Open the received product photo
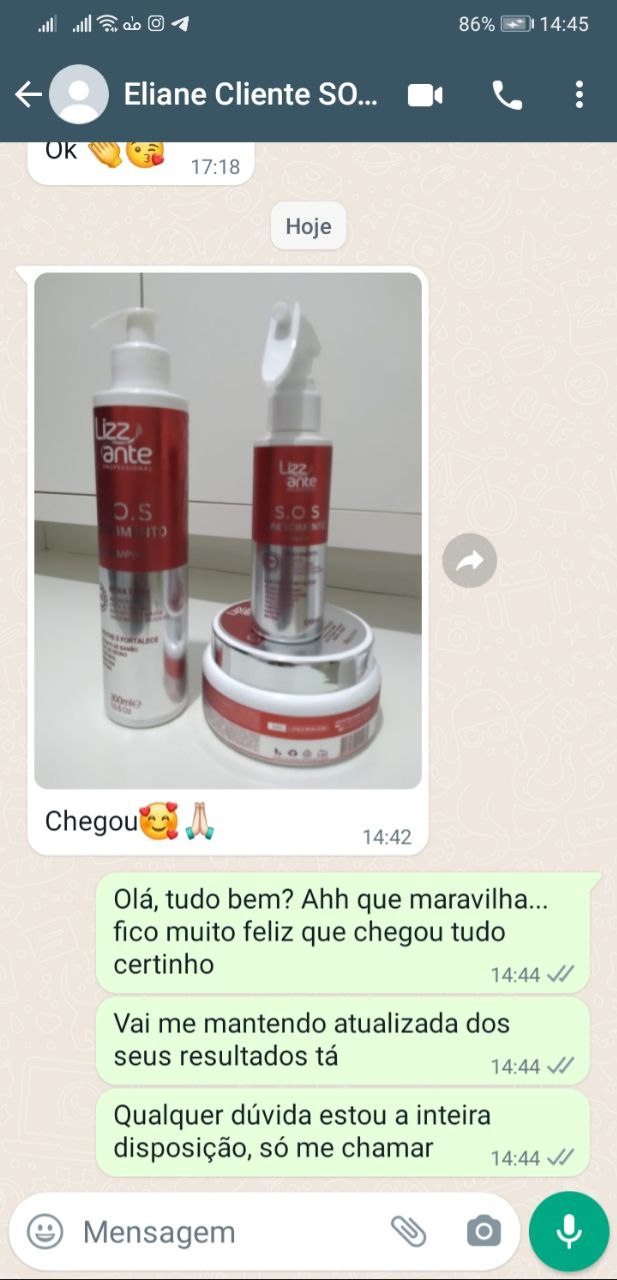The height and width of the screenshot is (1280, 617). point(228,530)
